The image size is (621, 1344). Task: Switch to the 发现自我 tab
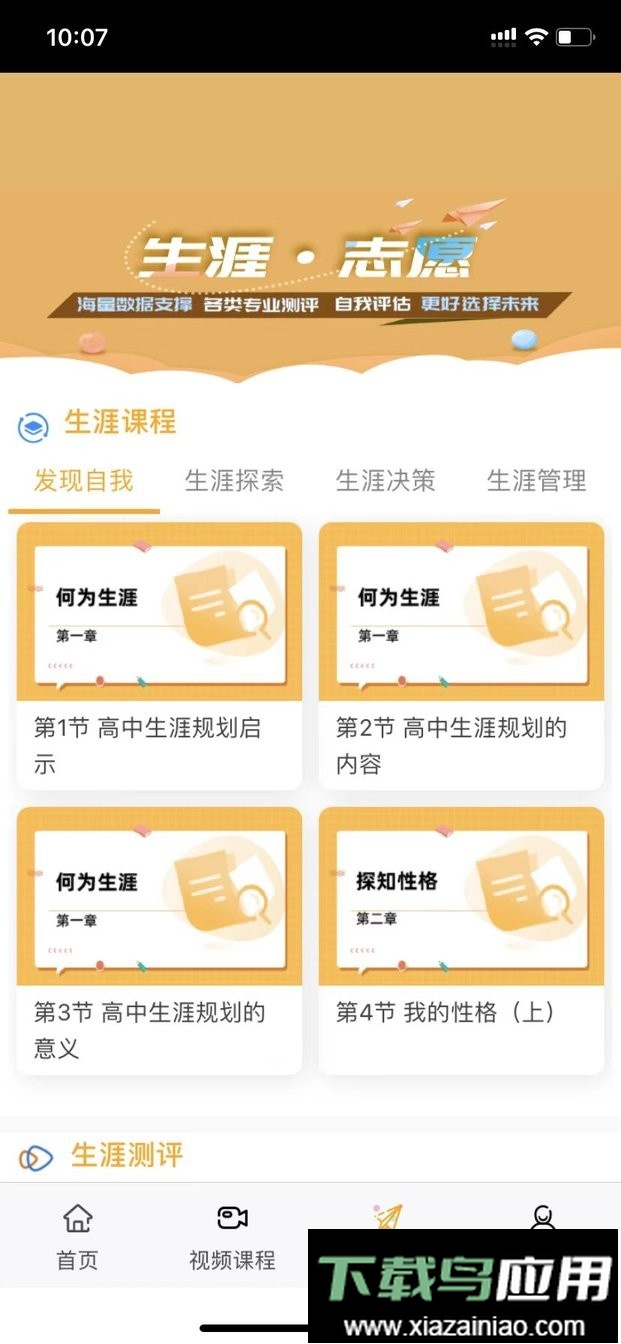(84, 481)
